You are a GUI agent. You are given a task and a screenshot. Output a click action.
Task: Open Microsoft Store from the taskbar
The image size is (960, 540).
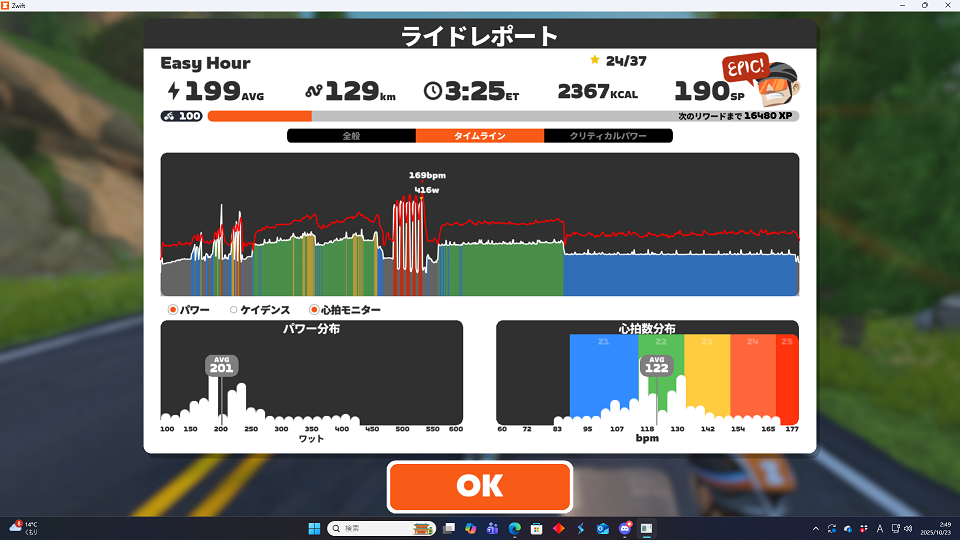point(537,528)
